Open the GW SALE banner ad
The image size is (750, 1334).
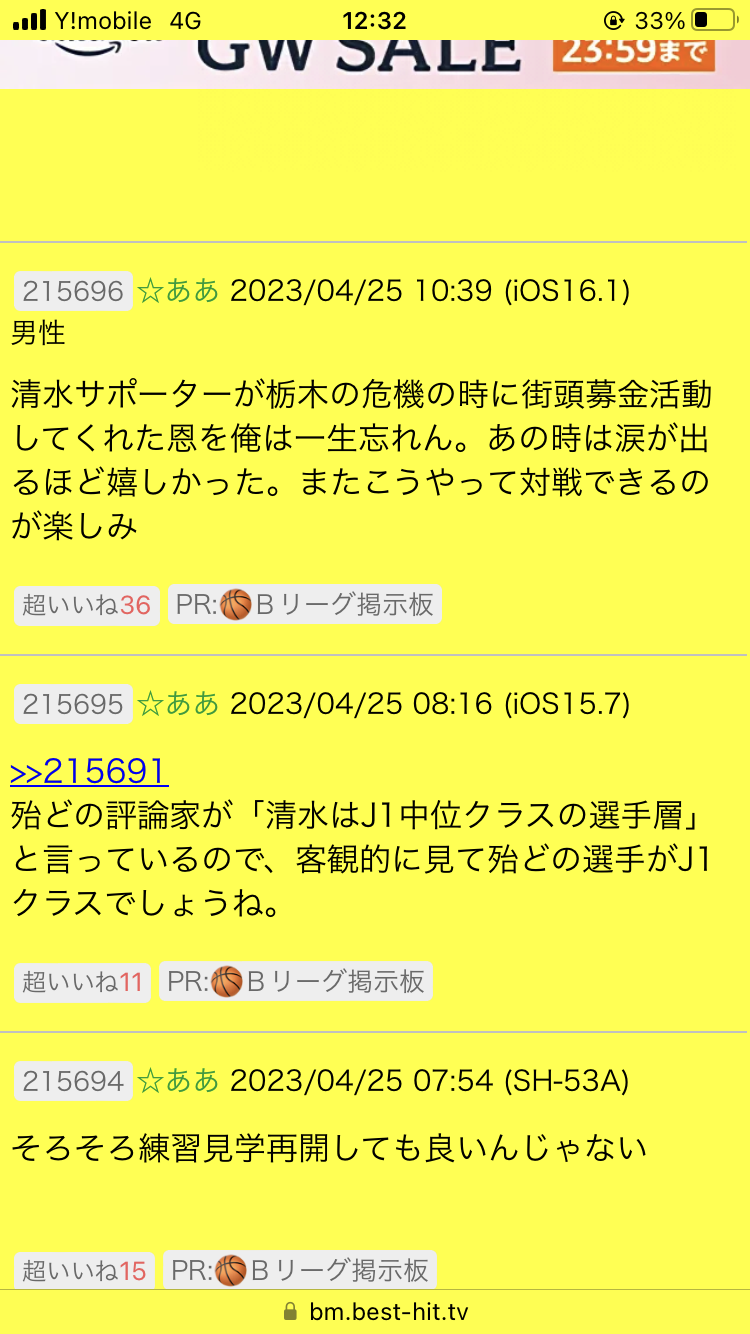(x=375, y=64)
